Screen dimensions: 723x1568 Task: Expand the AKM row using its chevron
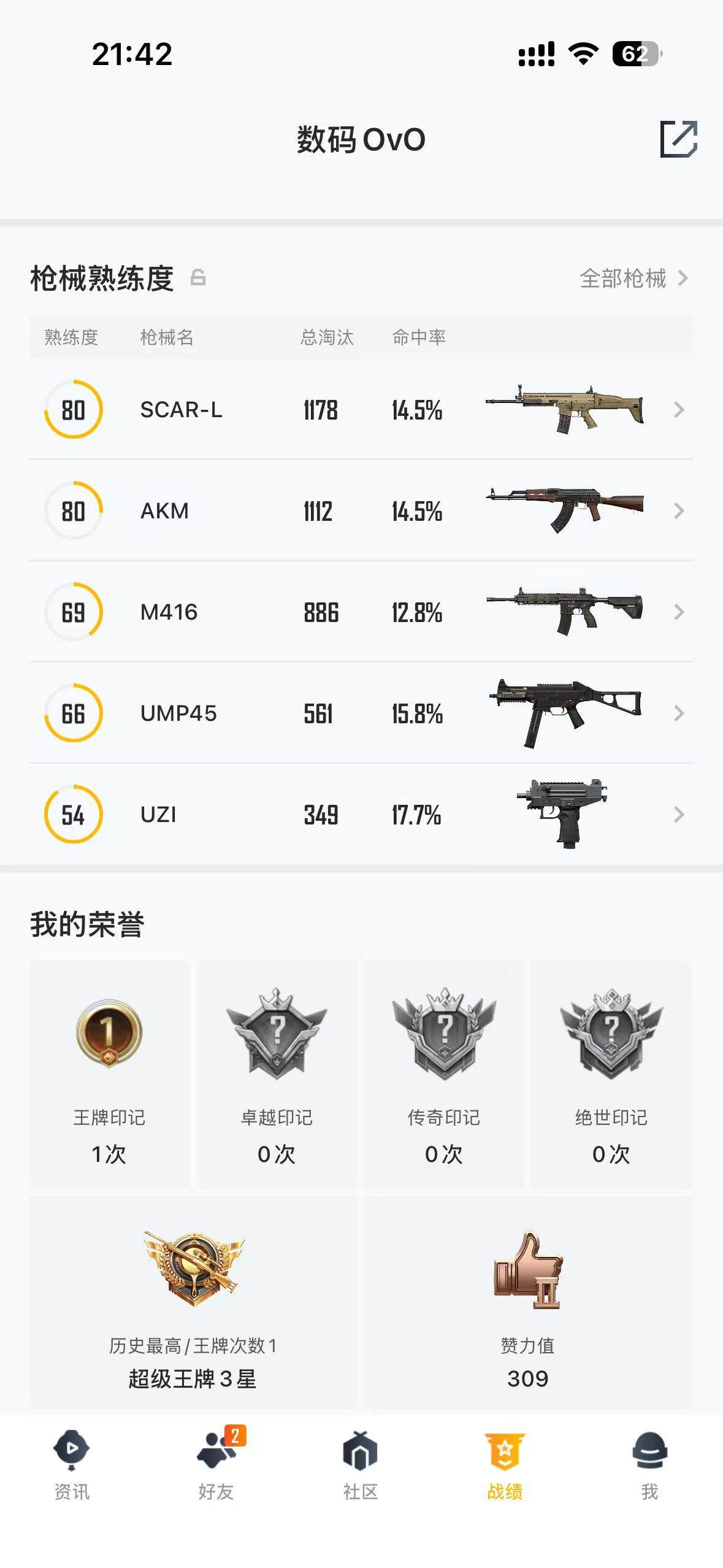(678, 510)
